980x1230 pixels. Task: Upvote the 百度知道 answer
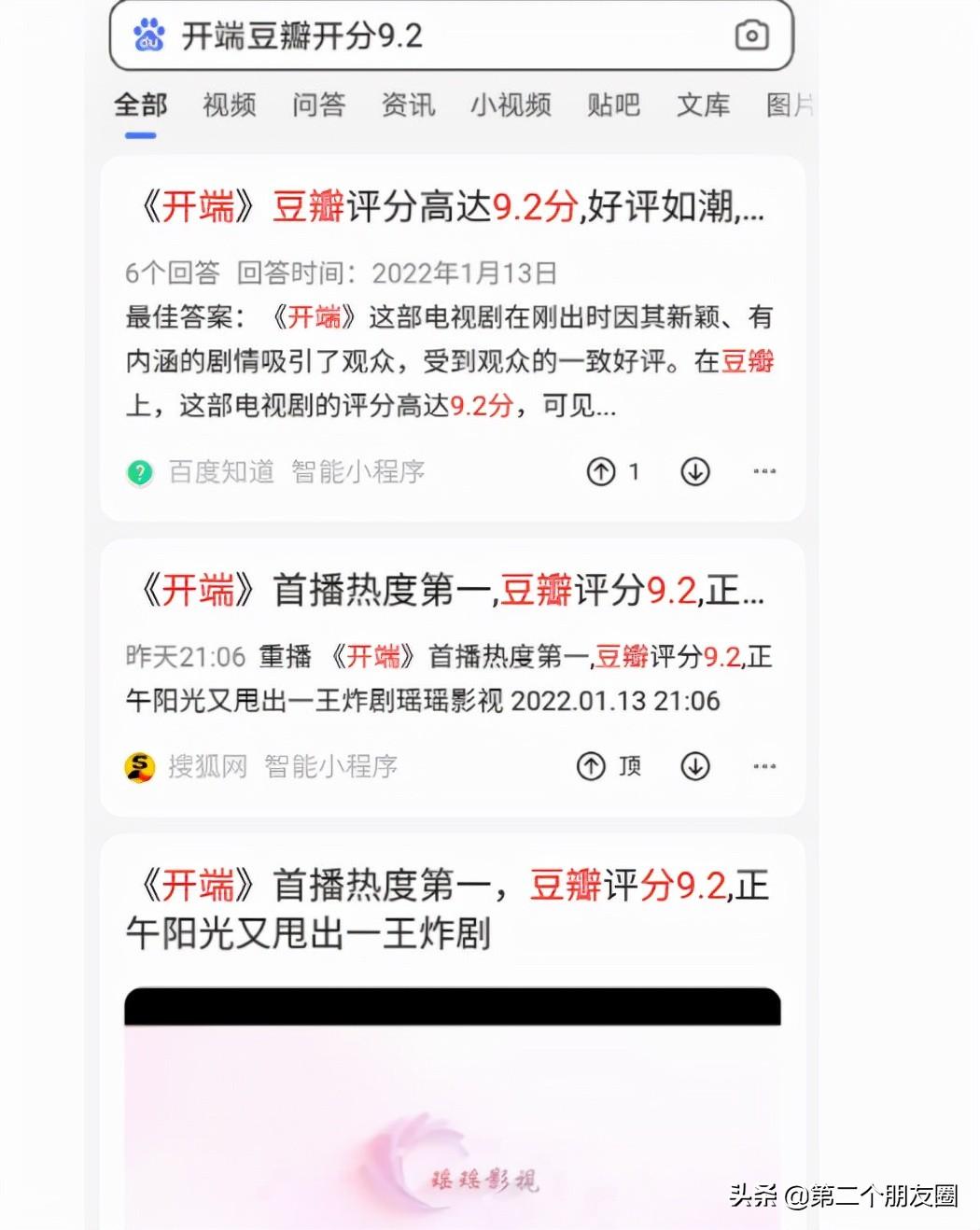pyautogui.click(x=602, y=472)
